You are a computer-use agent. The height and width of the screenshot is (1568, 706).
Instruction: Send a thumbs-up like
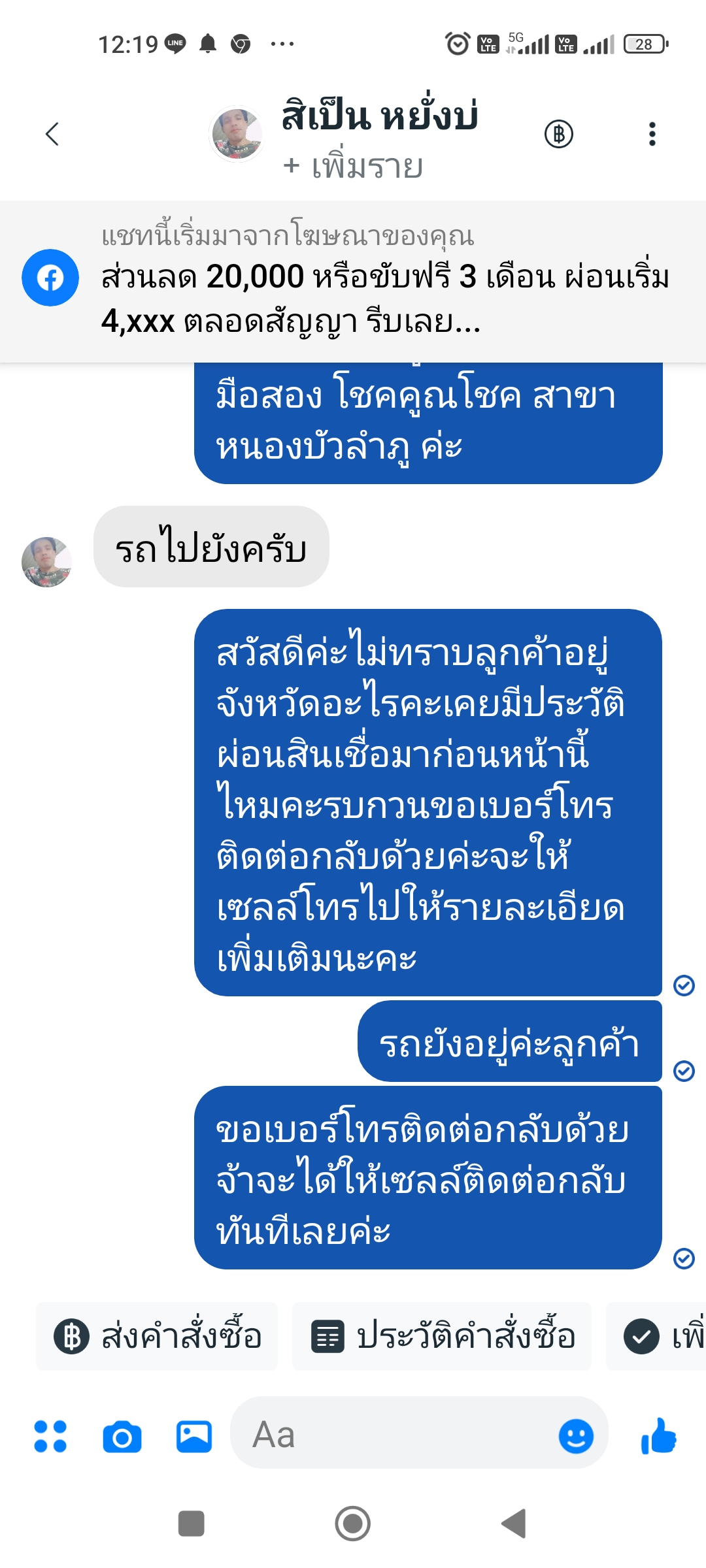coord(658,1436)
